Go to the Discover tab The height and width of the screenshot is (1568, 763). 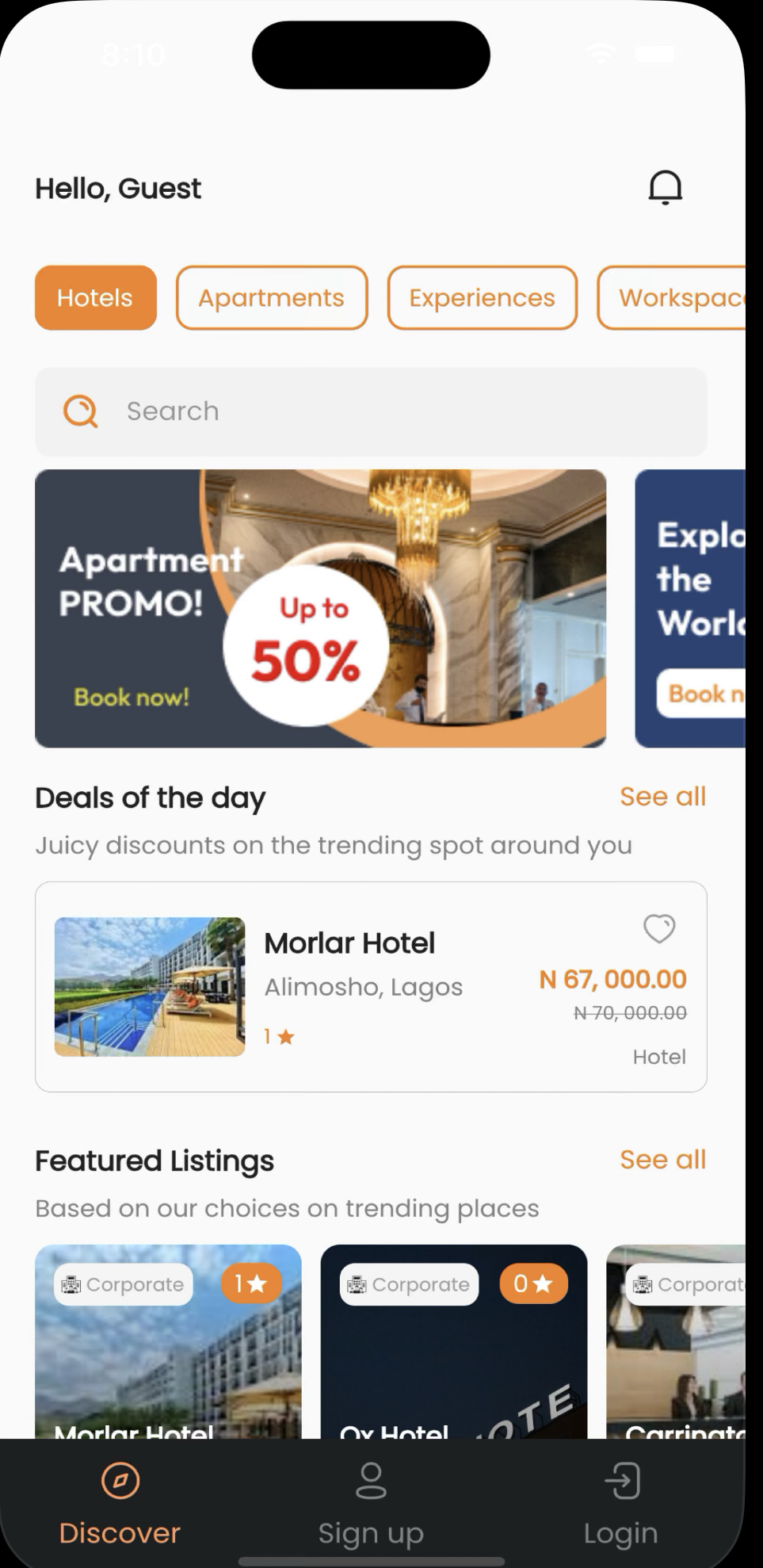[x=120, y=1502]
